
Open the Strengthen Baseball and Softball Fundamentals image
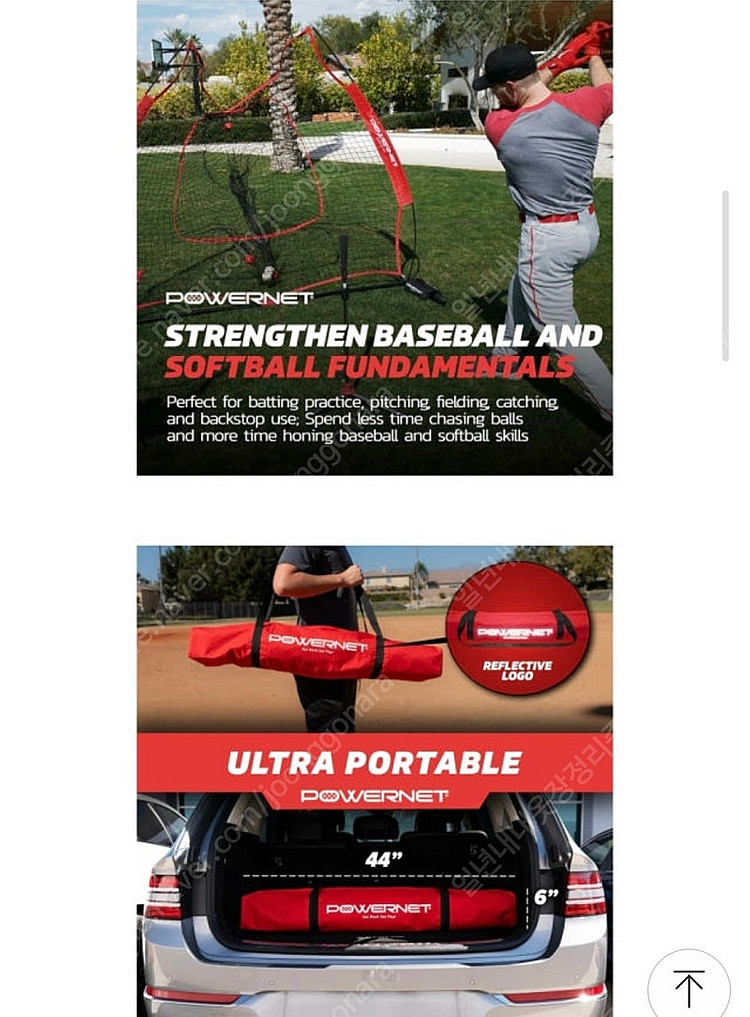(374, 237)
